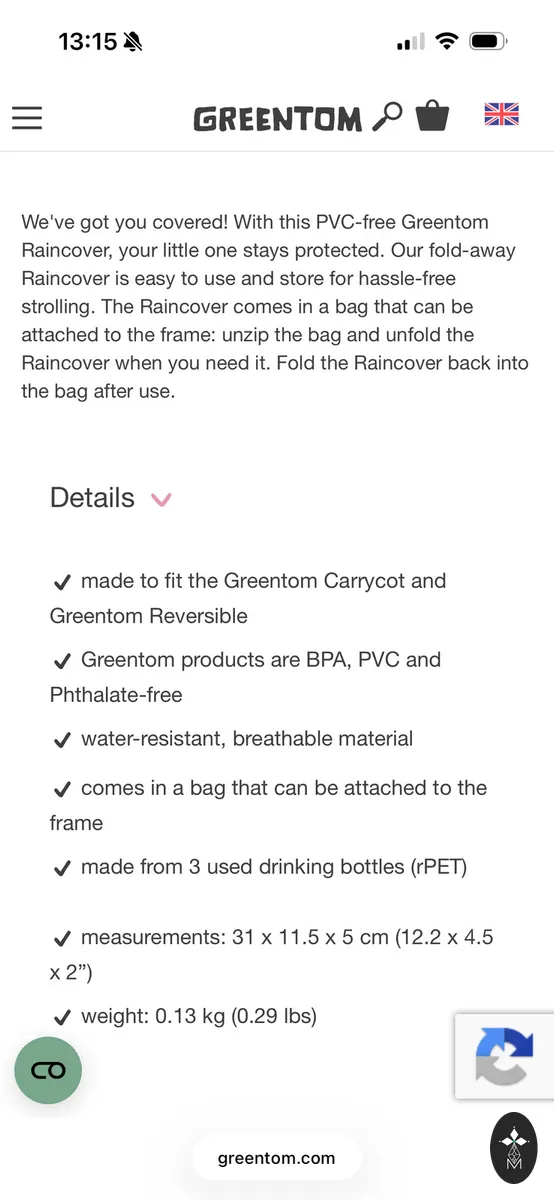Change language via the UK flag
This screenshot has height=1200, width=554.
click(502, 114)
